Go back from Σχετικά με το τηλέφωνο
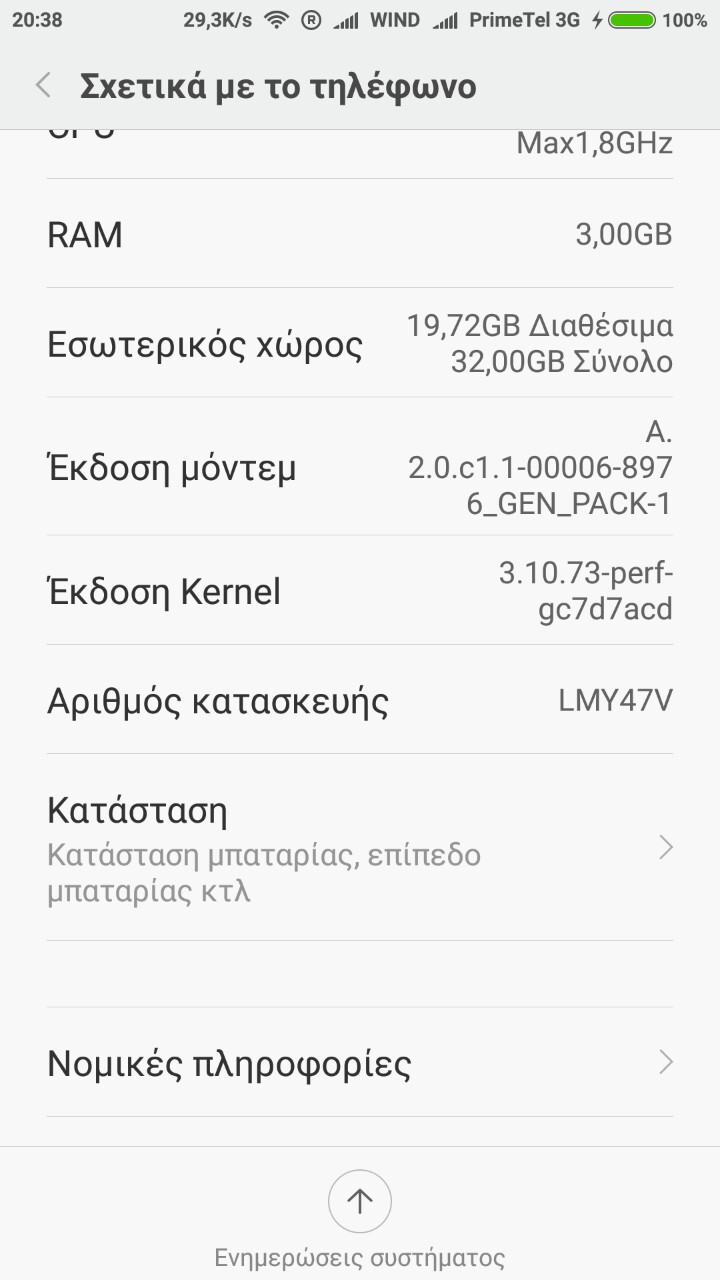720x1280 pixels. 43,86
